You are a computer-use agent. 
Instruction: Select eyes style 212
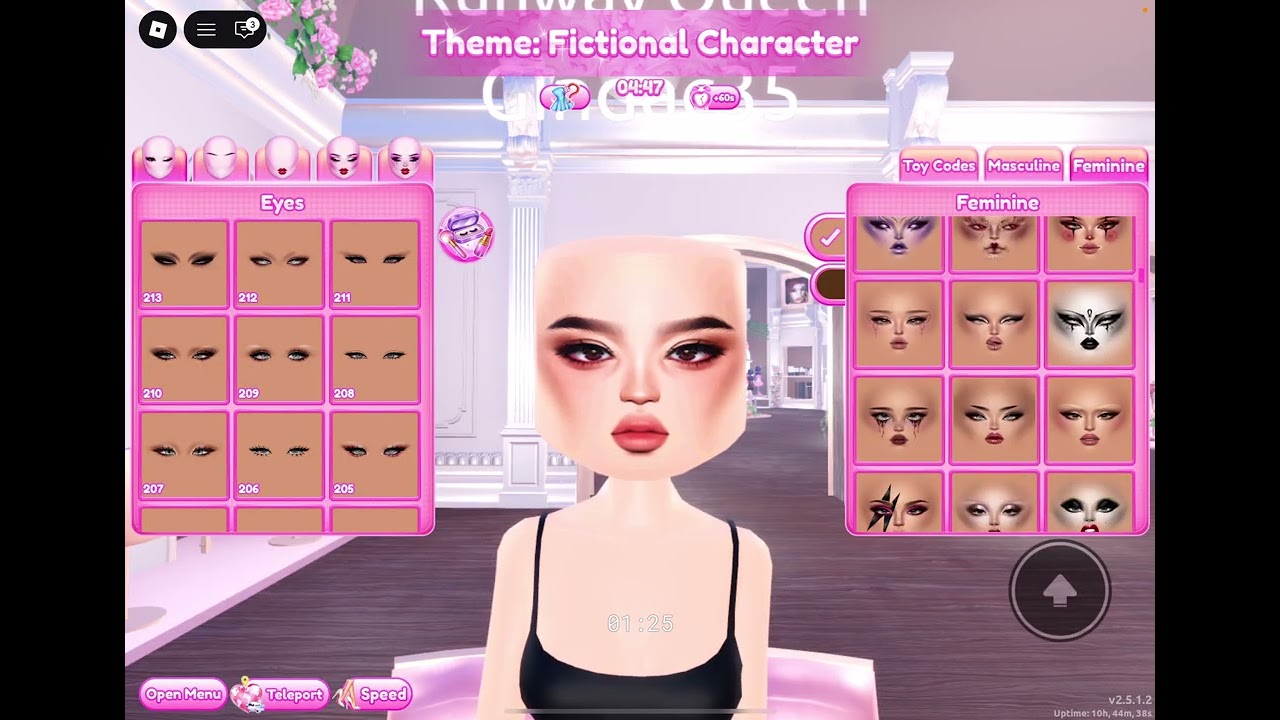click(279, 263)
